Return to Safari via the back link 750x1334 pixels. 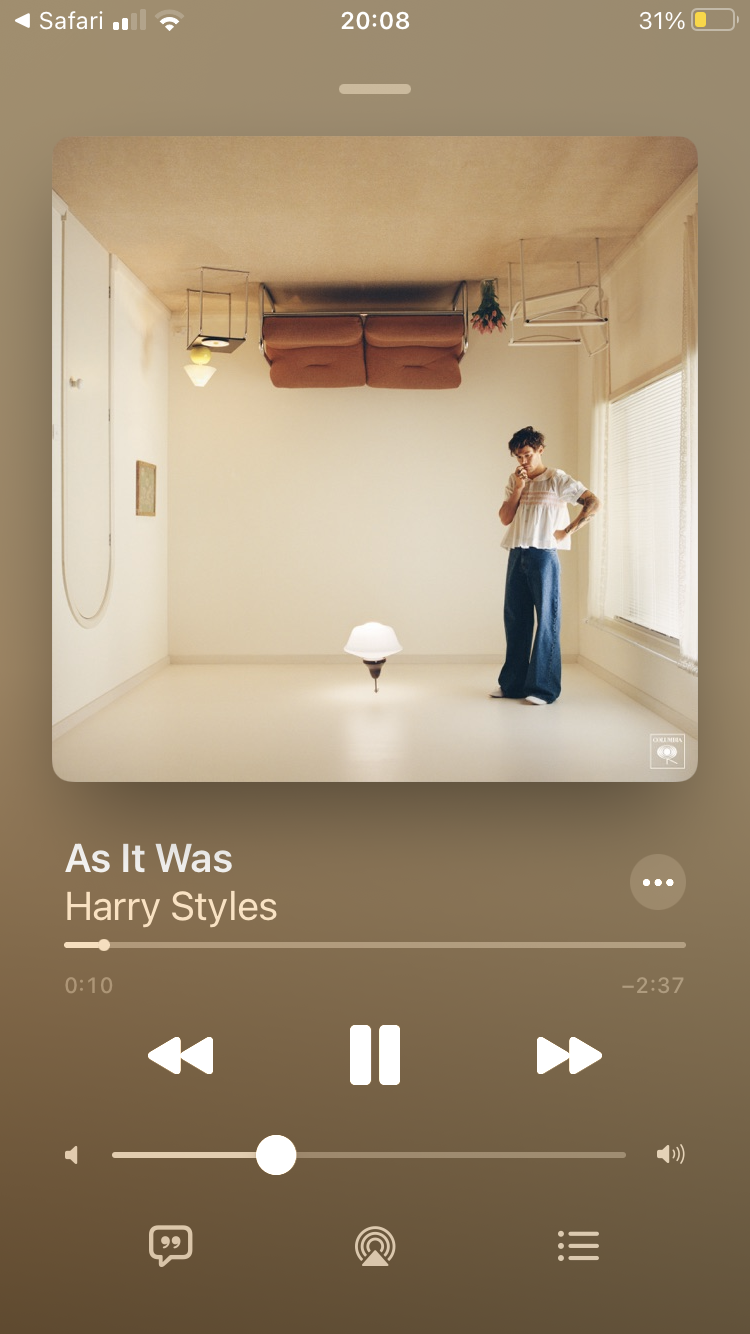coord(59,21)
